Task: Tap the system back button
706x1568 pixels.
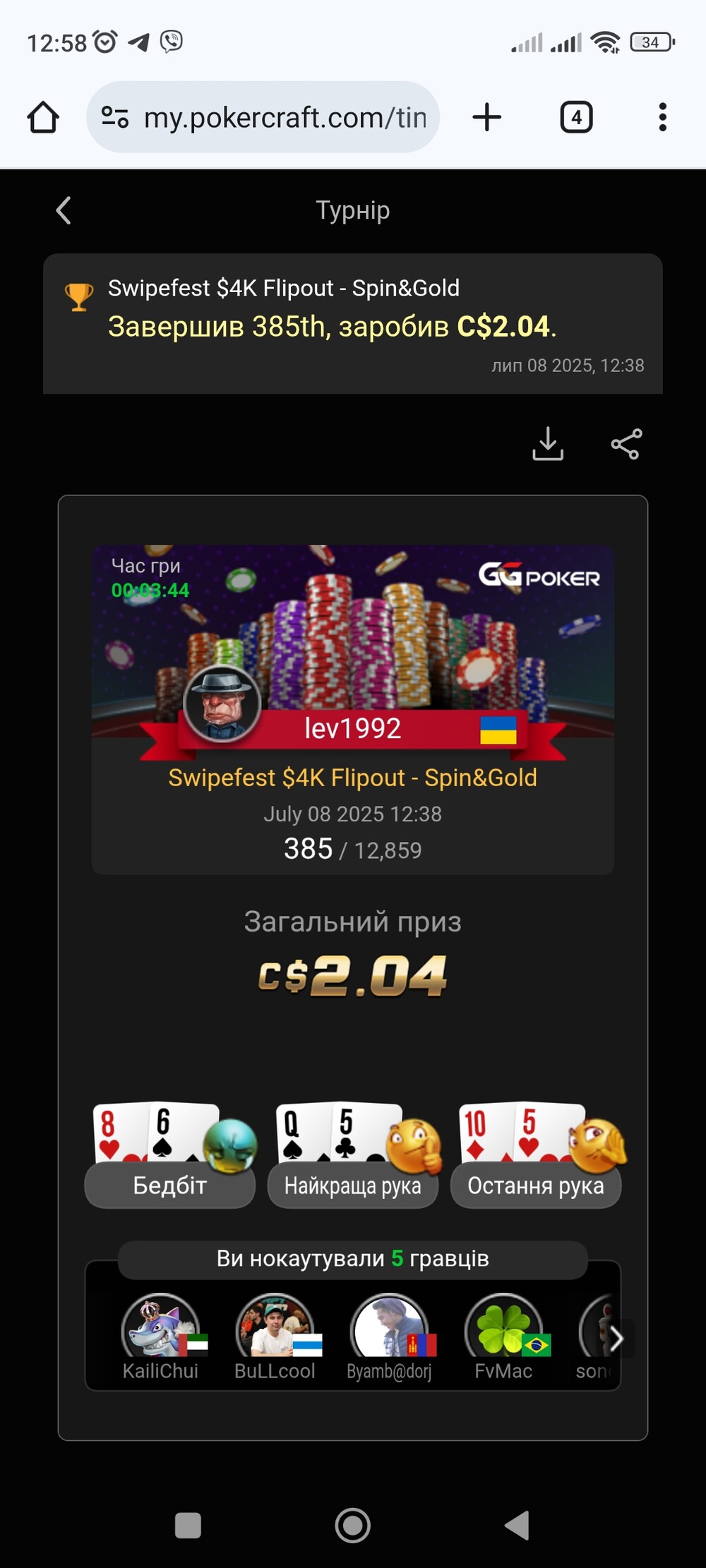Action: coord(517,1525)
